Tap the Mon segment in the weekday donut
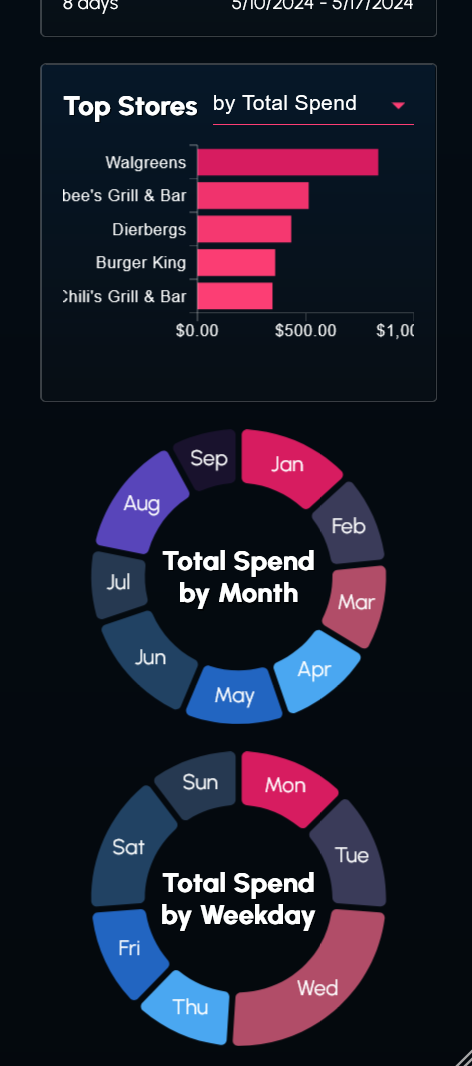The image size is (472, 1066). point(286,786)
